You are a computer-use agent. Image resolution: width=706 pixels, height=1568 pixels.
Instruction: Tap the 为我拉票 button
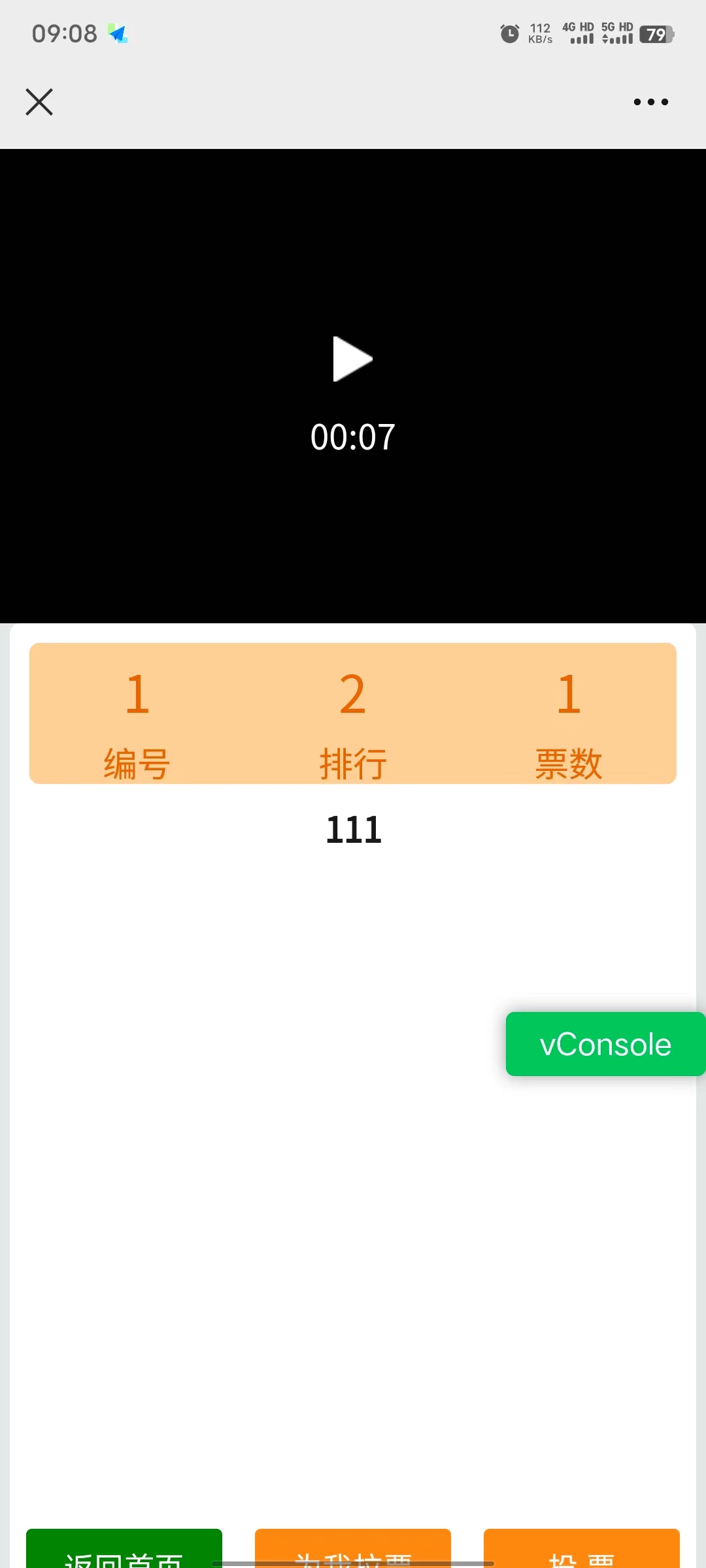click(x=353, y=1548)
